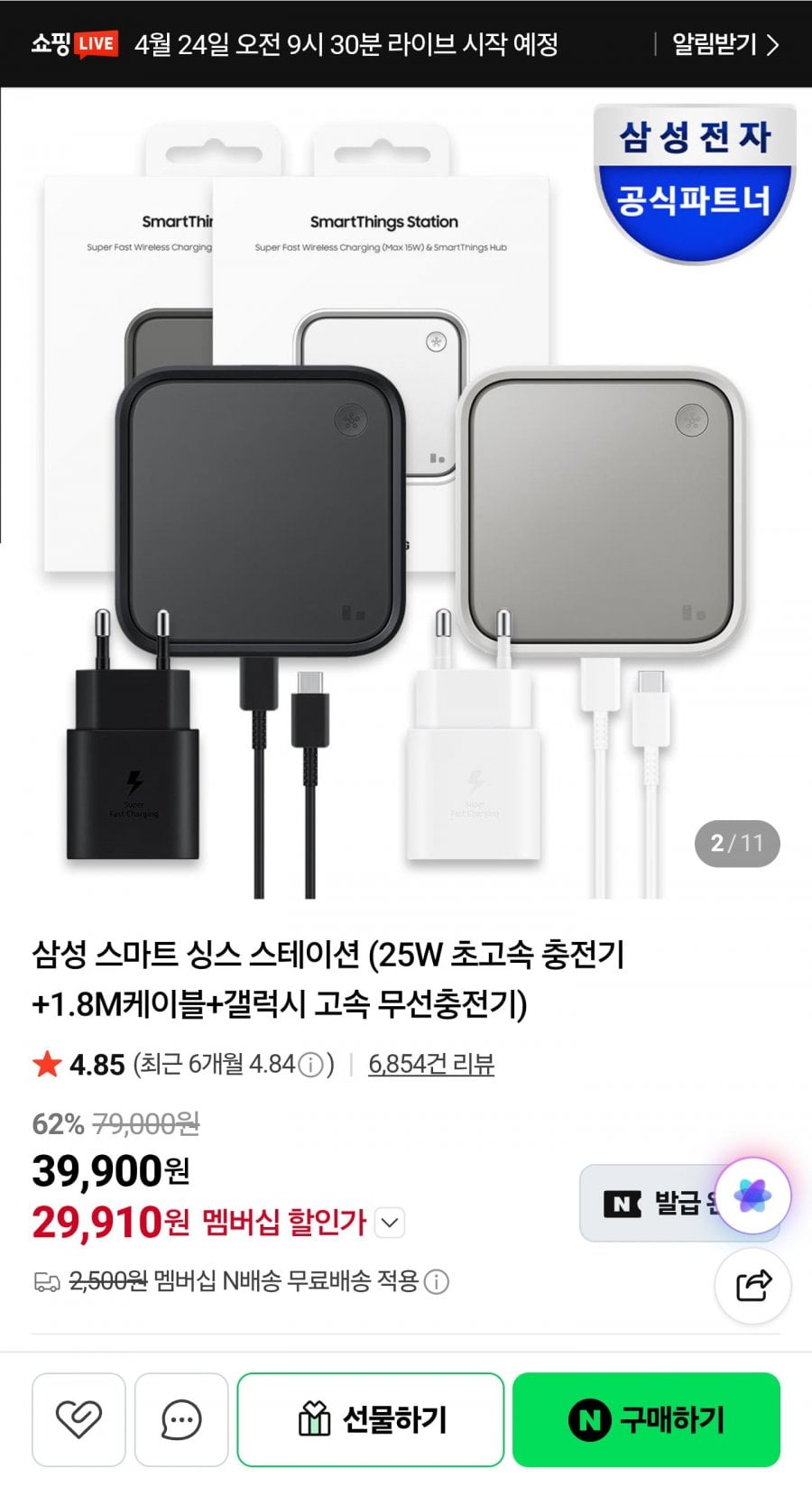Tap 알림받기 for the shopping live
The image size is (812, 1487).
click(x=724, y=44)
